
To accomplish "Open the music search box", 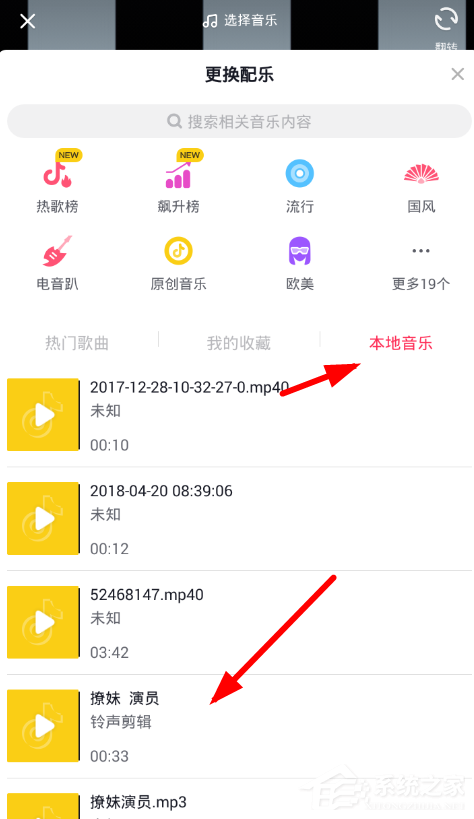I will [x=239, y=122].
